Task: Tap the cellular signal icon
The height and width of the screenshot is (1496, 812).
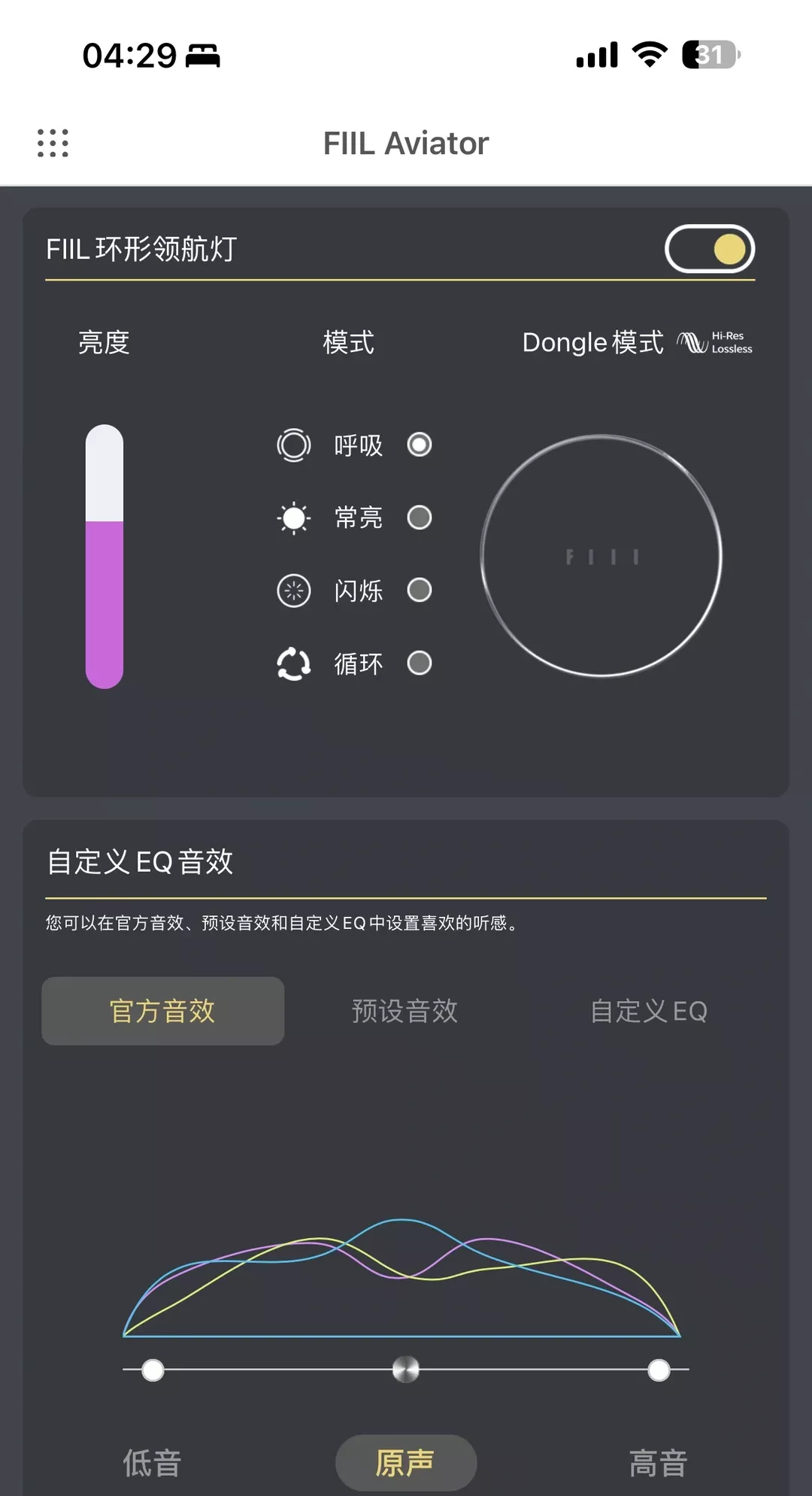Action: (595, 54)
